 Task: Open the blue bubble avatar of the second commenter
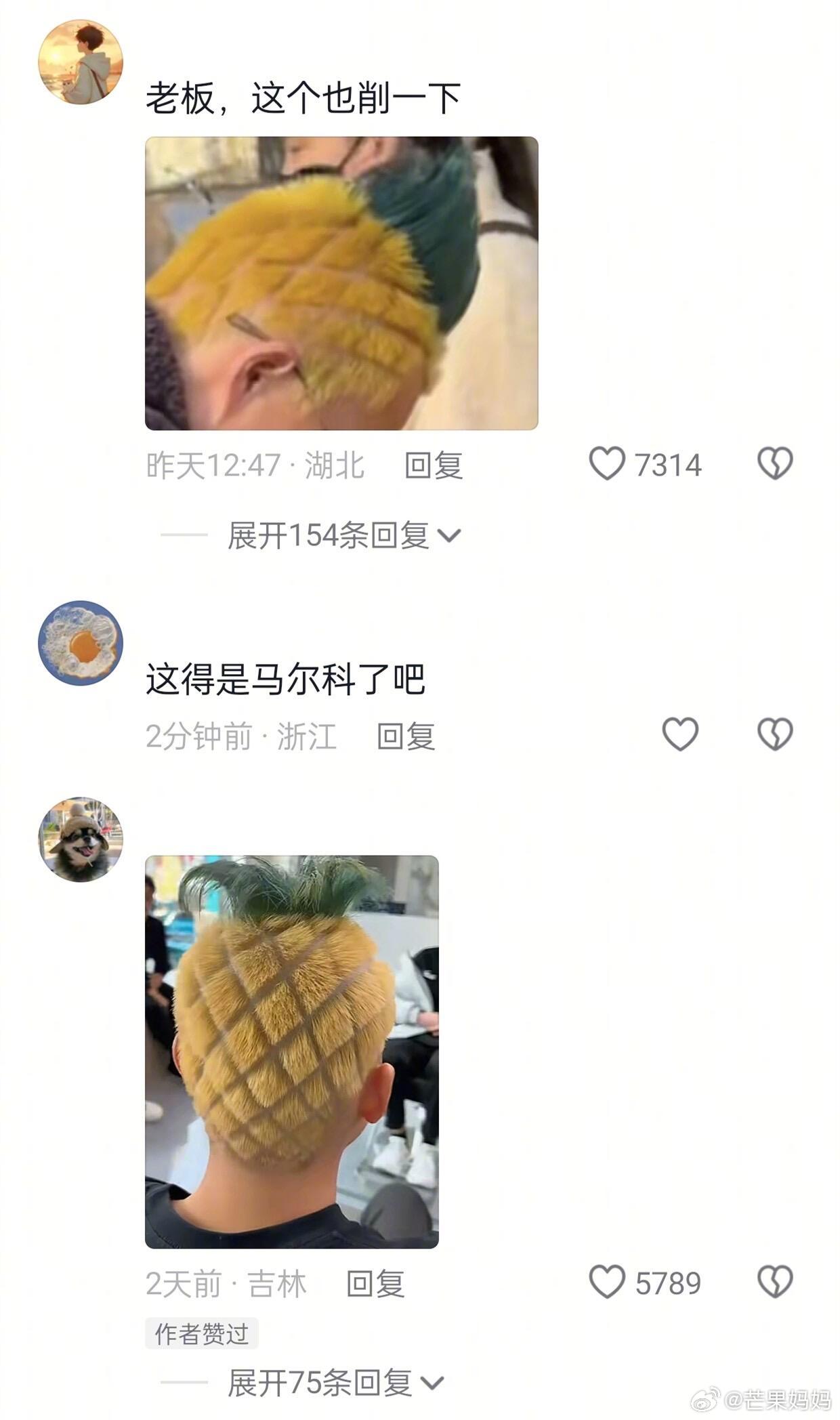(81, 640)
